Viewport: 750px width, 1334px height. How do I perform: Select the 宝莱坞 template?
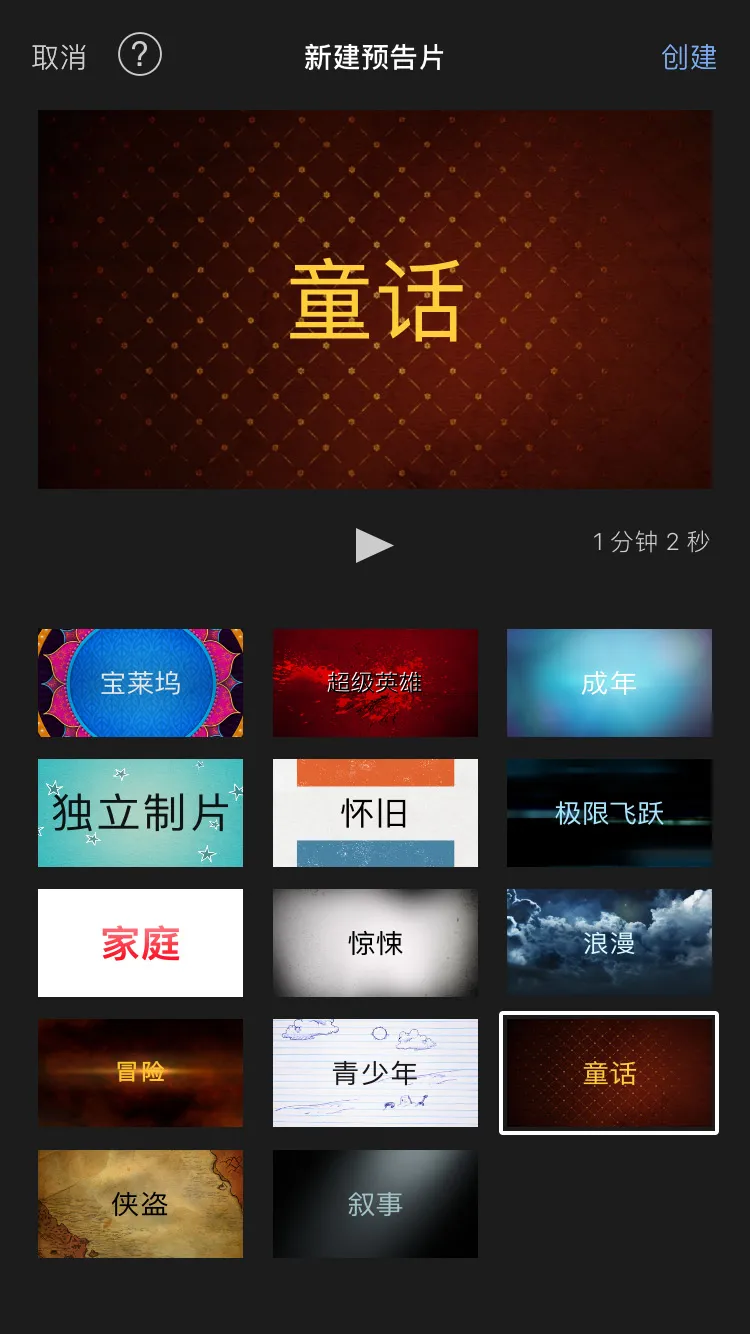click(x=140, y=683)
